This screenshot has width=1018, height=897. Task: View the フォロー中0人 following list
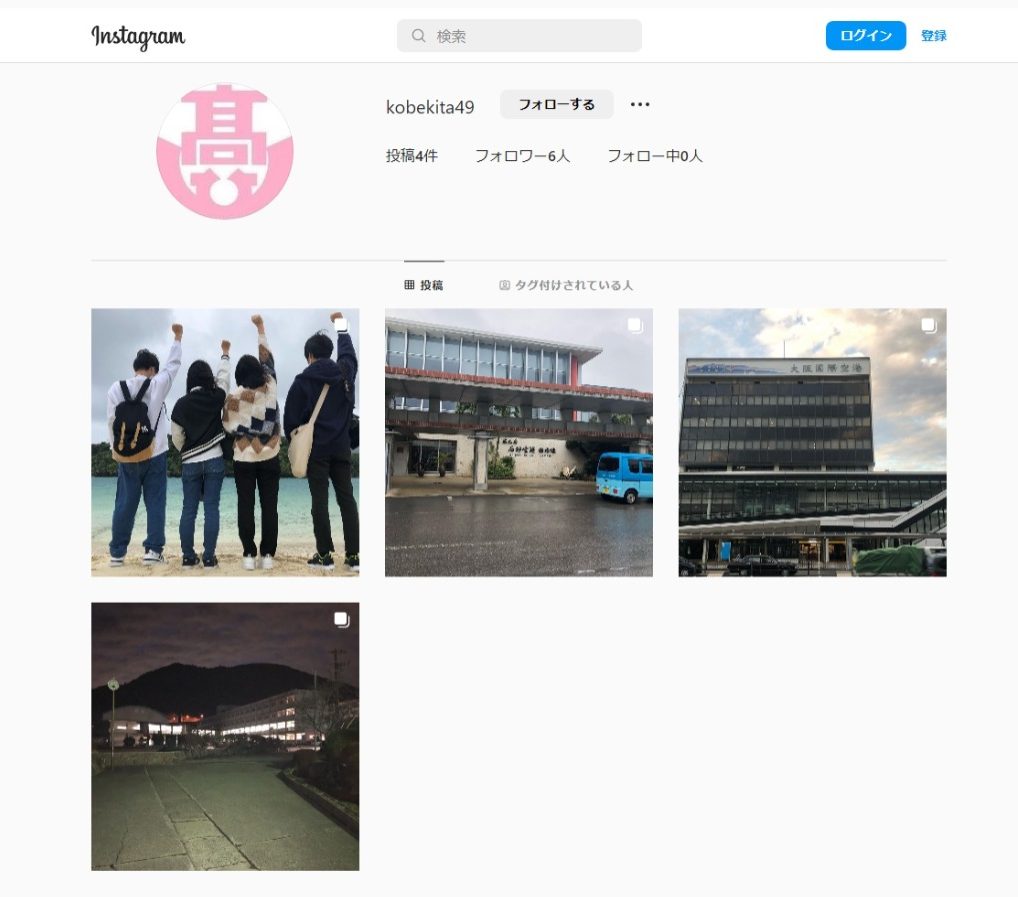pos(654,156)
